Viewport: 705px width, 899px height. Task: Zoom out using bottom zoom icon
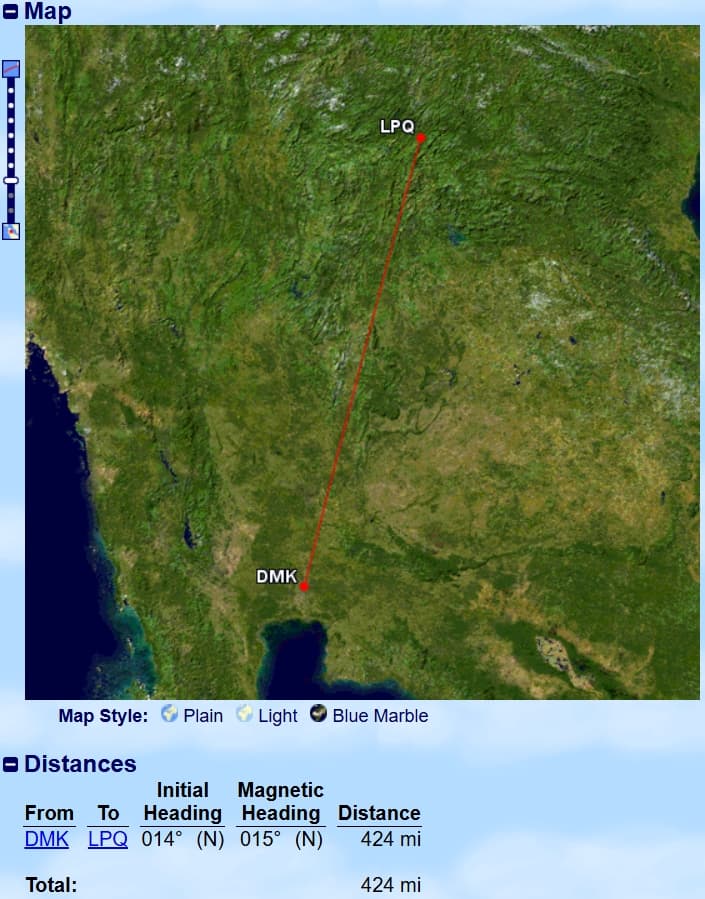click(11, 231)
